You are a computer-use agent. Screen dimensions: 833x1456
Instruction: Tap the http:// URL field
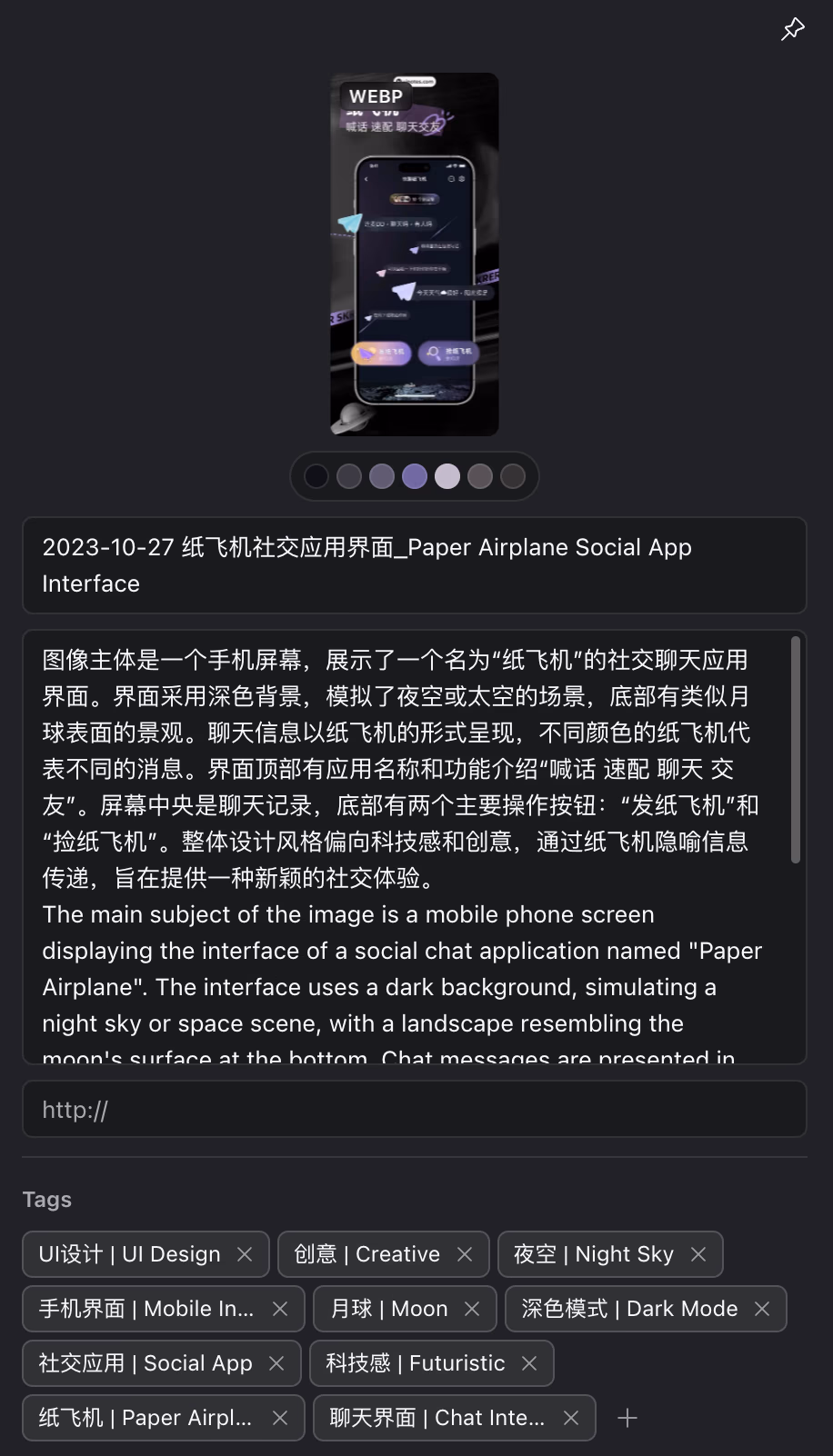pos(415,1109)
